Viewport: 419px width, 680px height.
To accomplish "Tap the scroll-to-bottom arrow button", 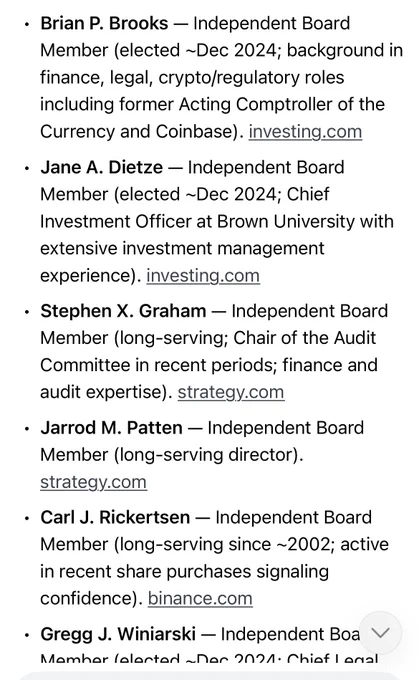I will tap(380, 633).
